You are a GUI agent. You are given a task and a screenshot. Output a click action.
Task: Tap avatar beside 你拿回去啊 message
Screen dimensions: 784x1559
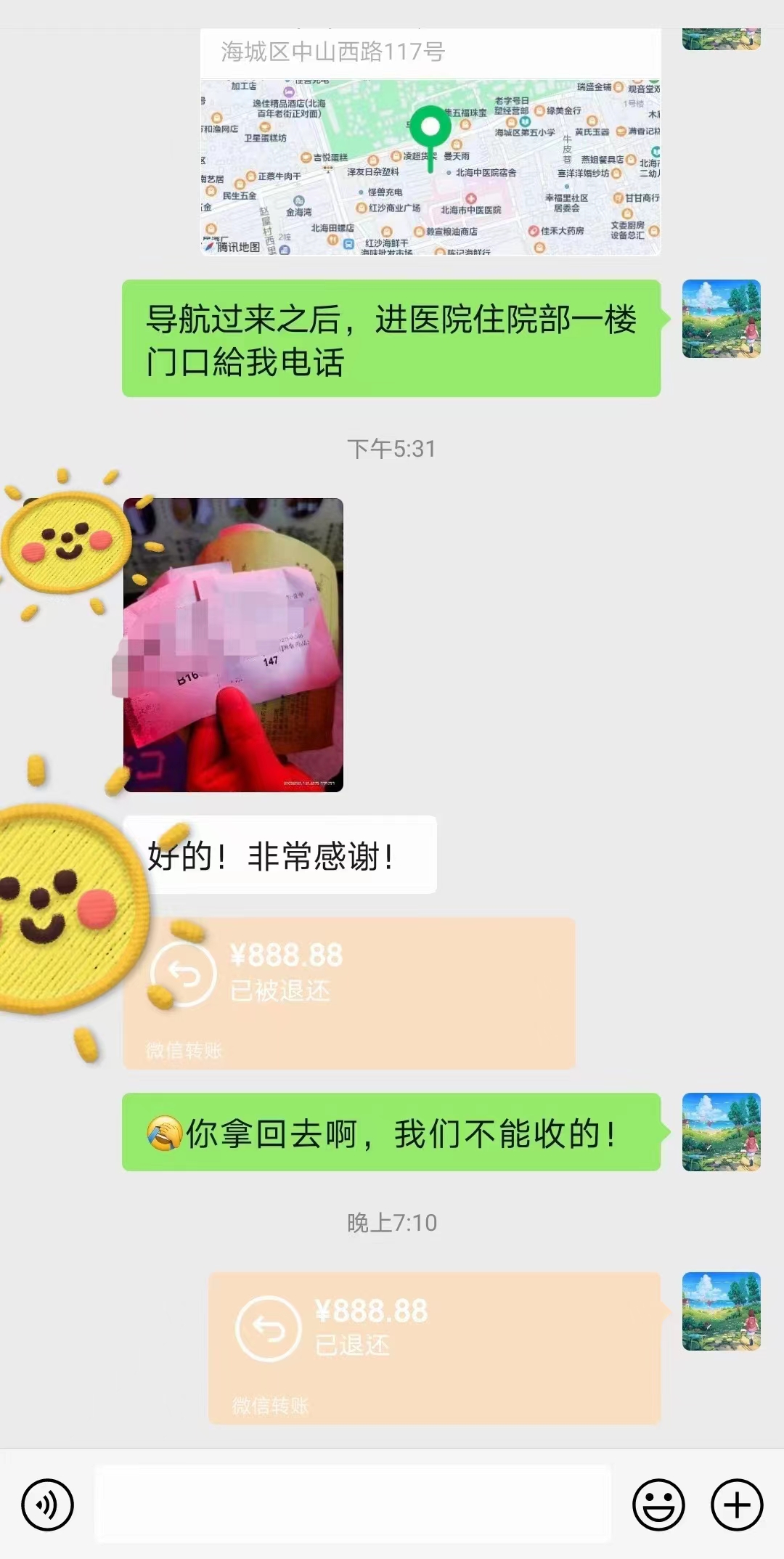[721, 1132]
